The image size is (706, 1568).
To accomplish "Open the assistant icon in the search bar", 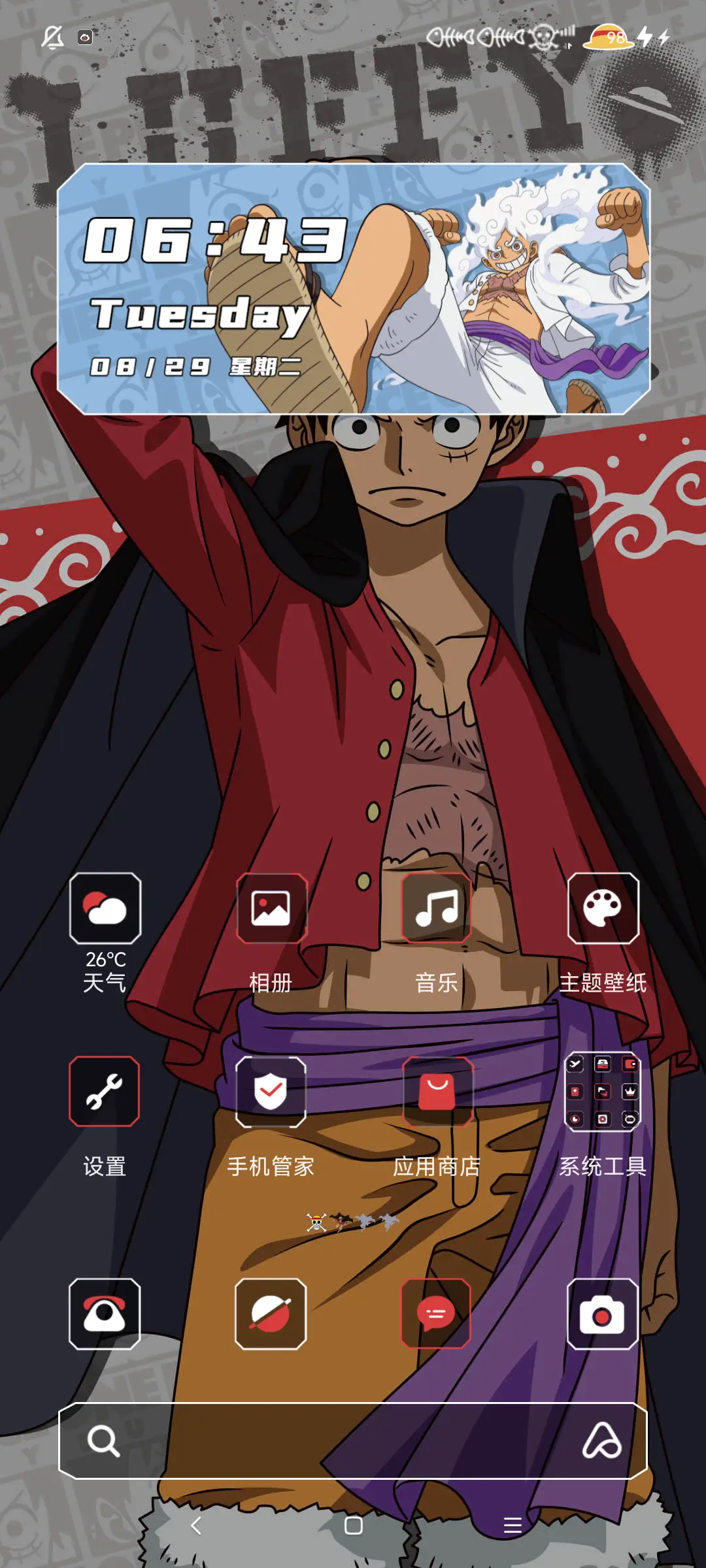I will [601, 1441].
